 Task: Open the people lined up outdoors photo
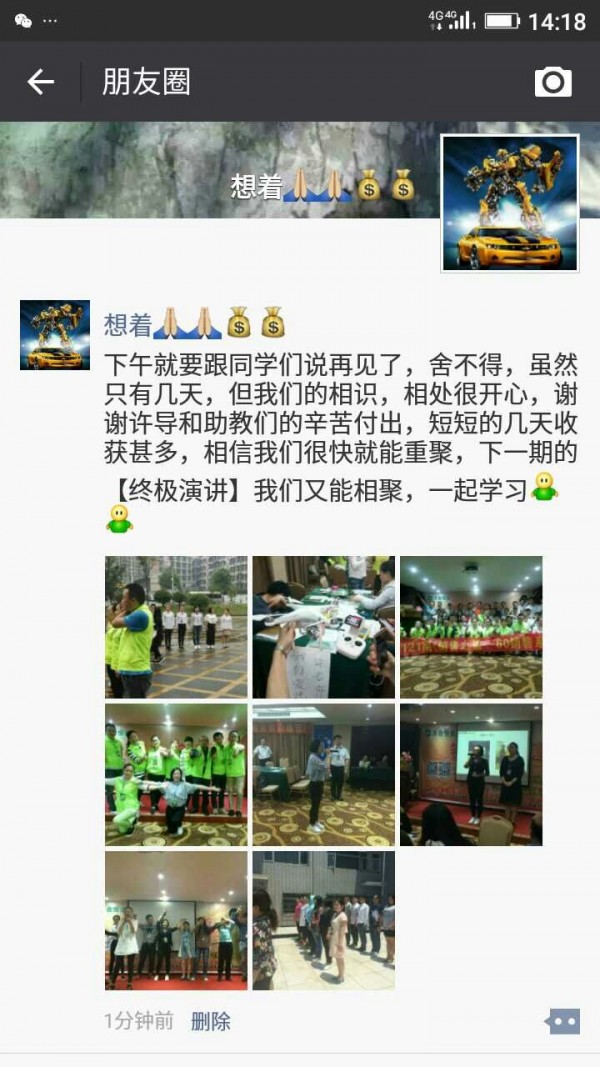[x=323, y=920]
